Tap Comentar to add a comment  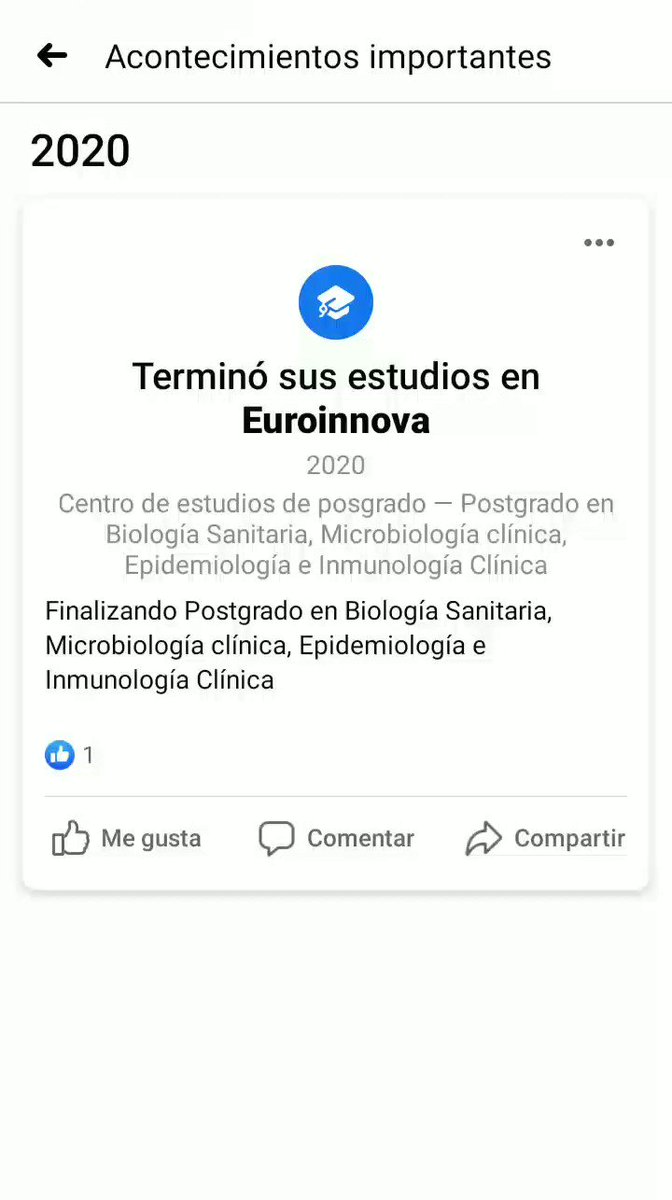[336, 838]
